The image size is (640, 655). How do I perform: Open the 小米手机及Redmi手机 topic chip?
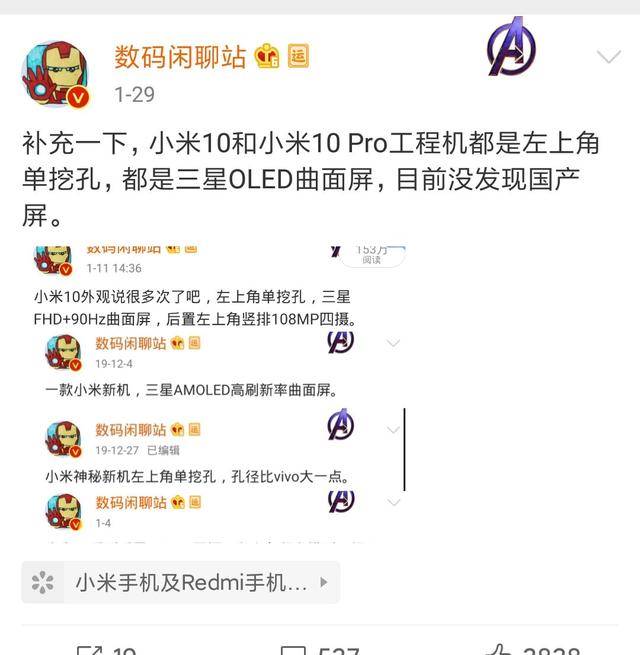[181, 583]
